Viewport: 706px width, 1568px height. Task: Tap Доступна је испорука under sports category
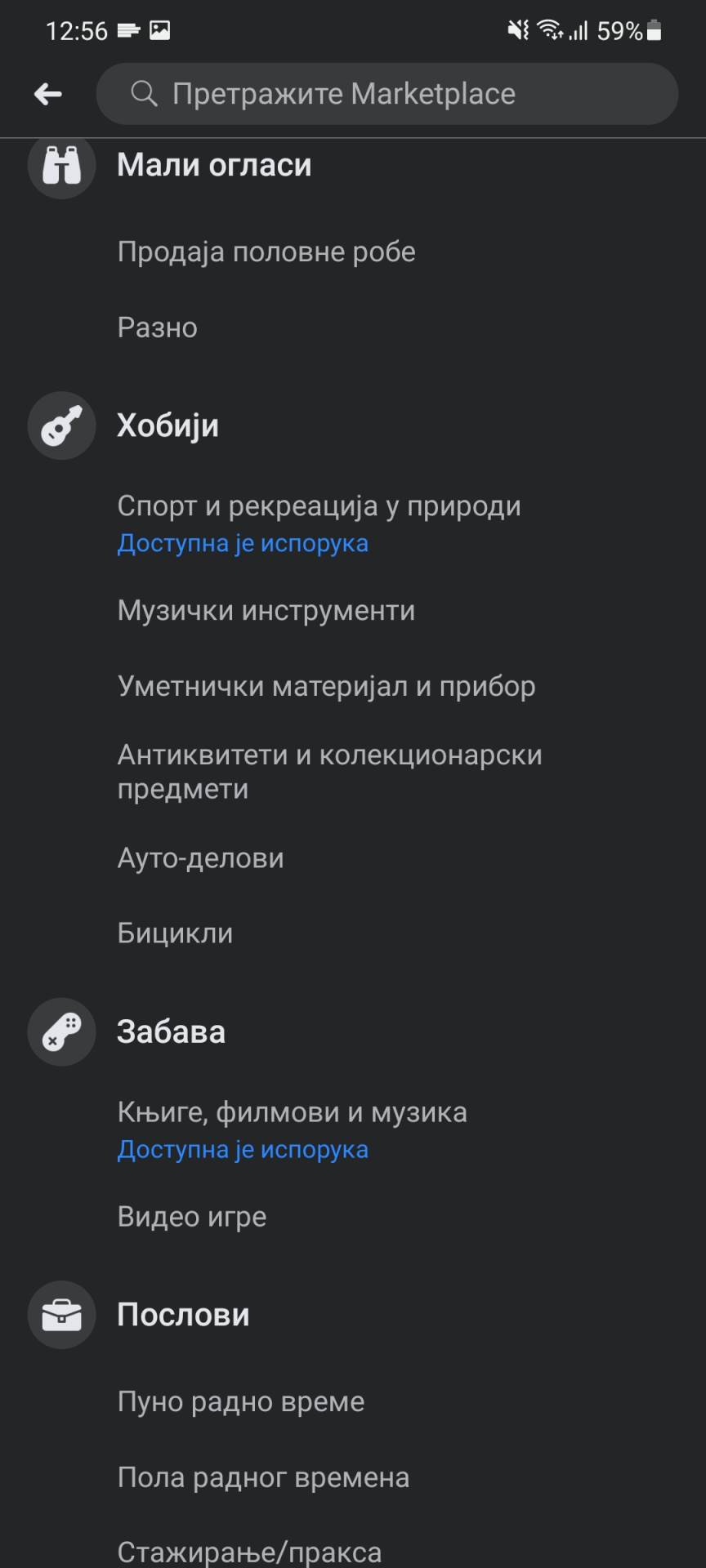(x=244, y=542)
